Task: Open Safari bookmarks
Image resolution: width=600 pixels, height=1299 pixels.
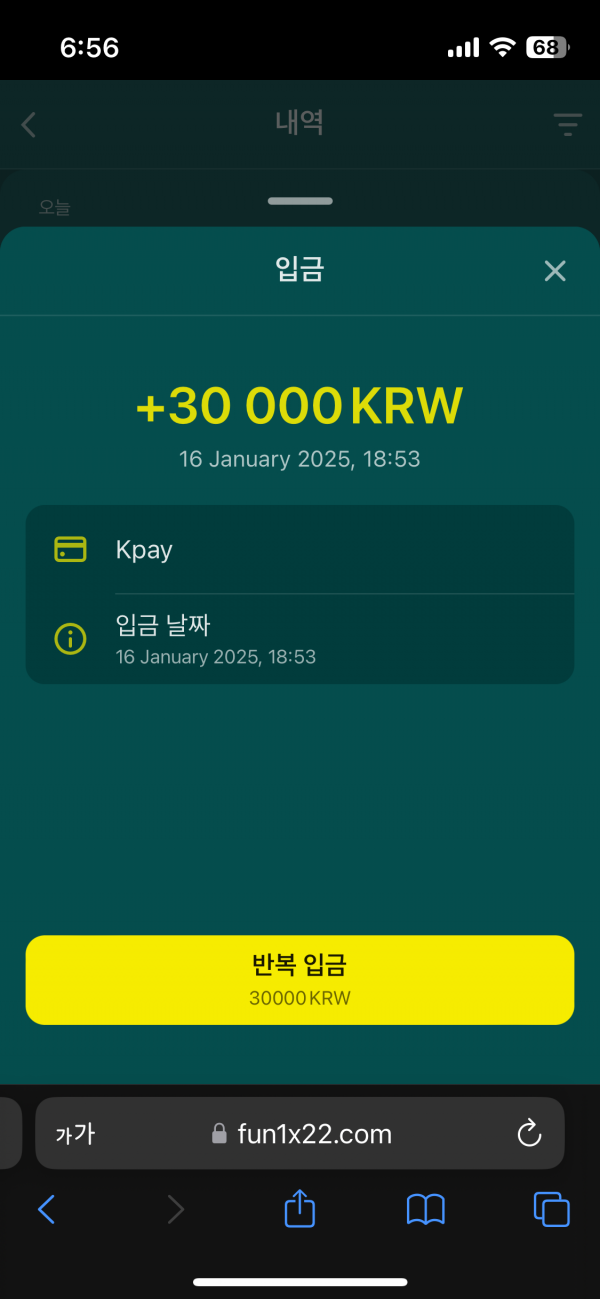Action: [425, 1210]
